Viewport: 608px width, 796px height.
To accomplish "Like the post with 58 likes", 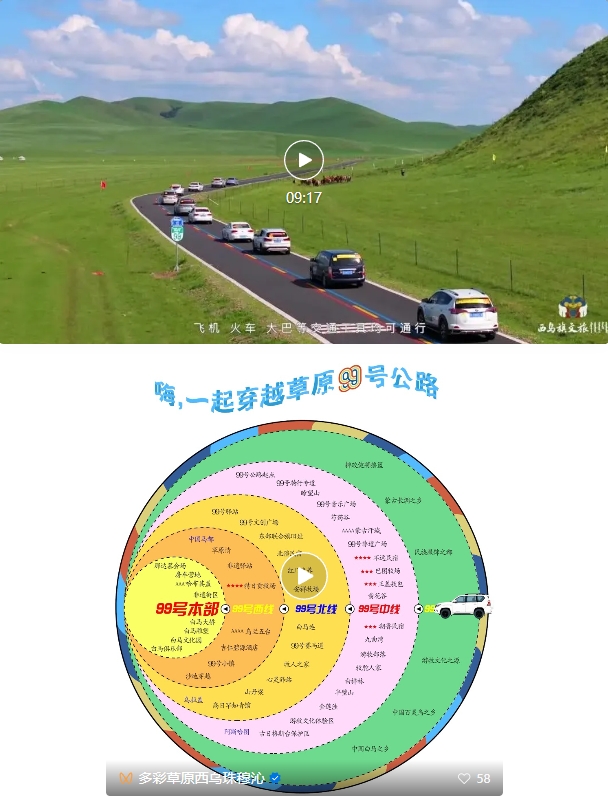I will coord(464,778).
